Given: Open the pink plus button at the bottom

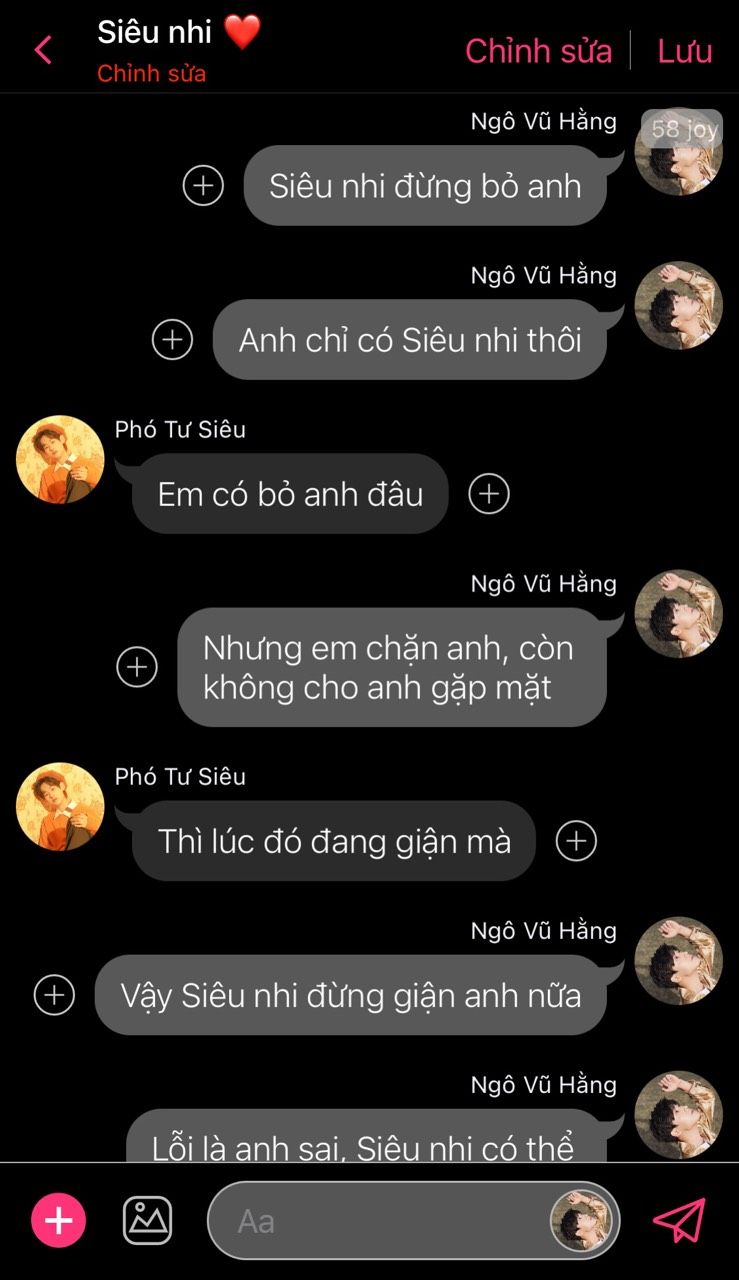Looking at the screenshot, I should 59,1220.
